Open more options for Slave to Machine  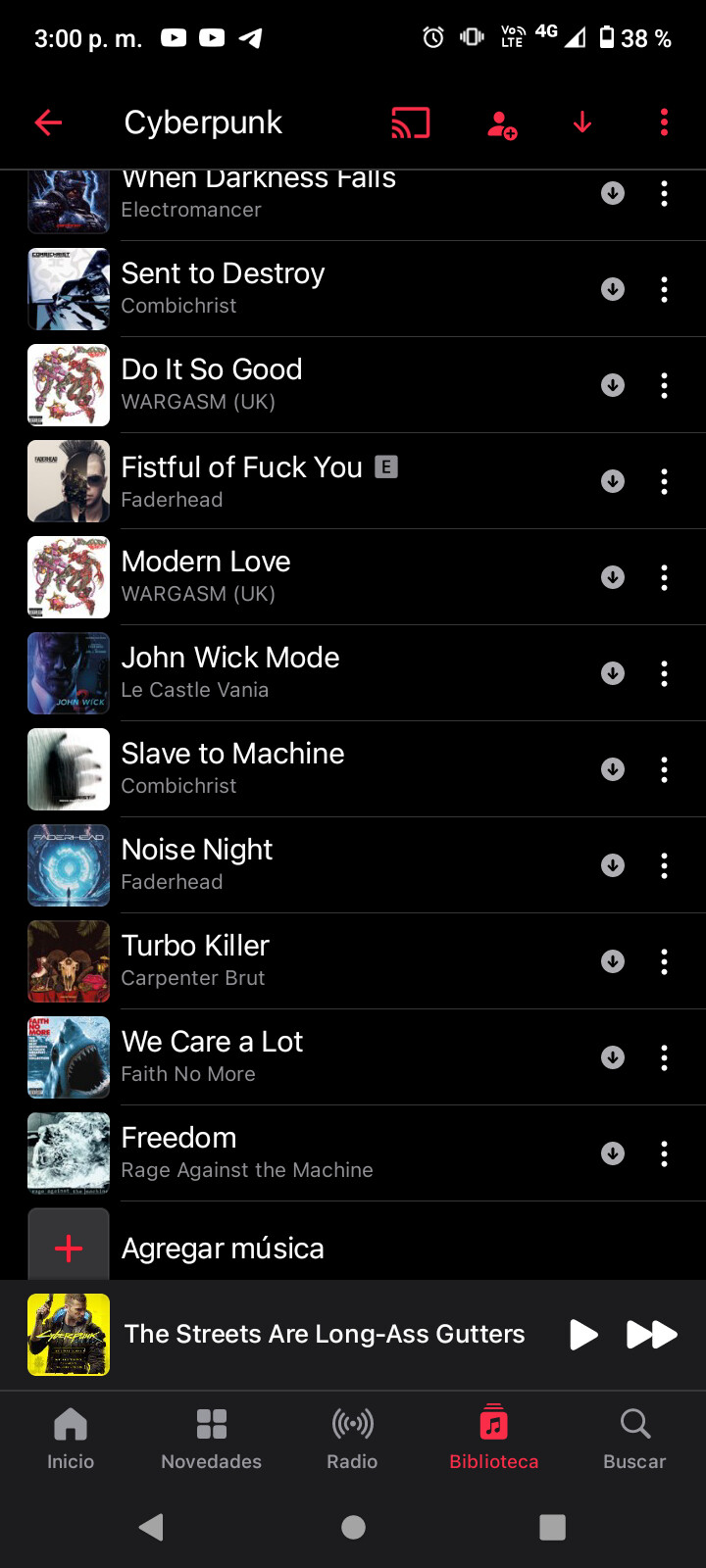[x=664, y=769]
